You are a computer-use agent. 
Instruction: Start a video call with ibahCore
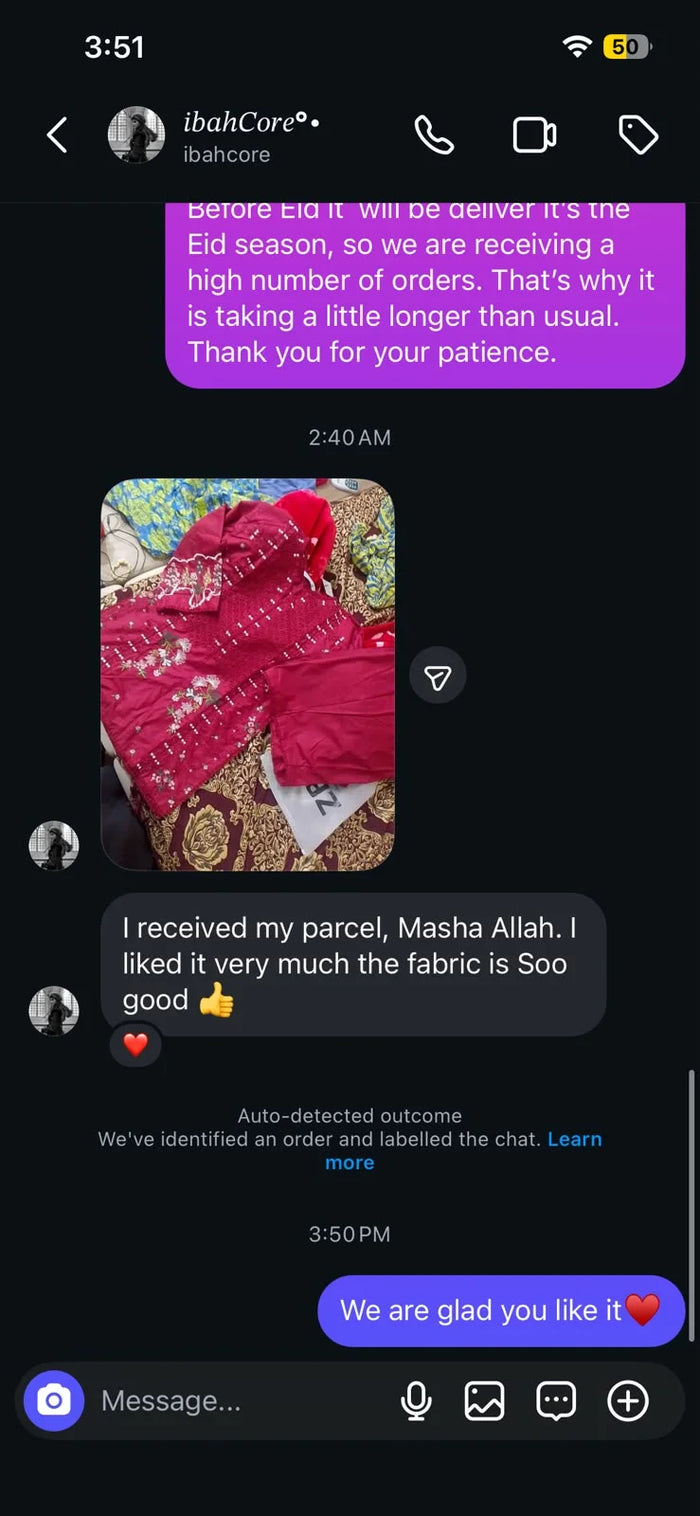click(535, 135)
